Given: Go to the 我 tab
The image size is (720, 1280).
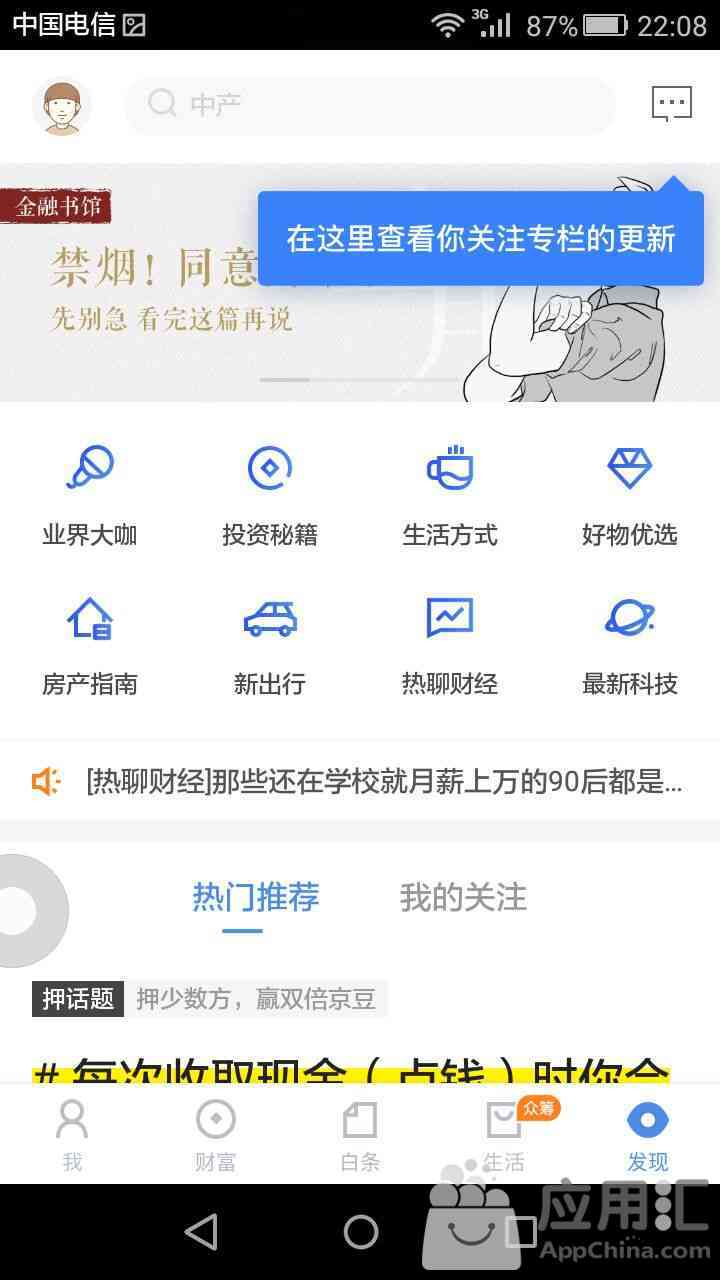Looking at the screenshot, I should (72, 1135).
